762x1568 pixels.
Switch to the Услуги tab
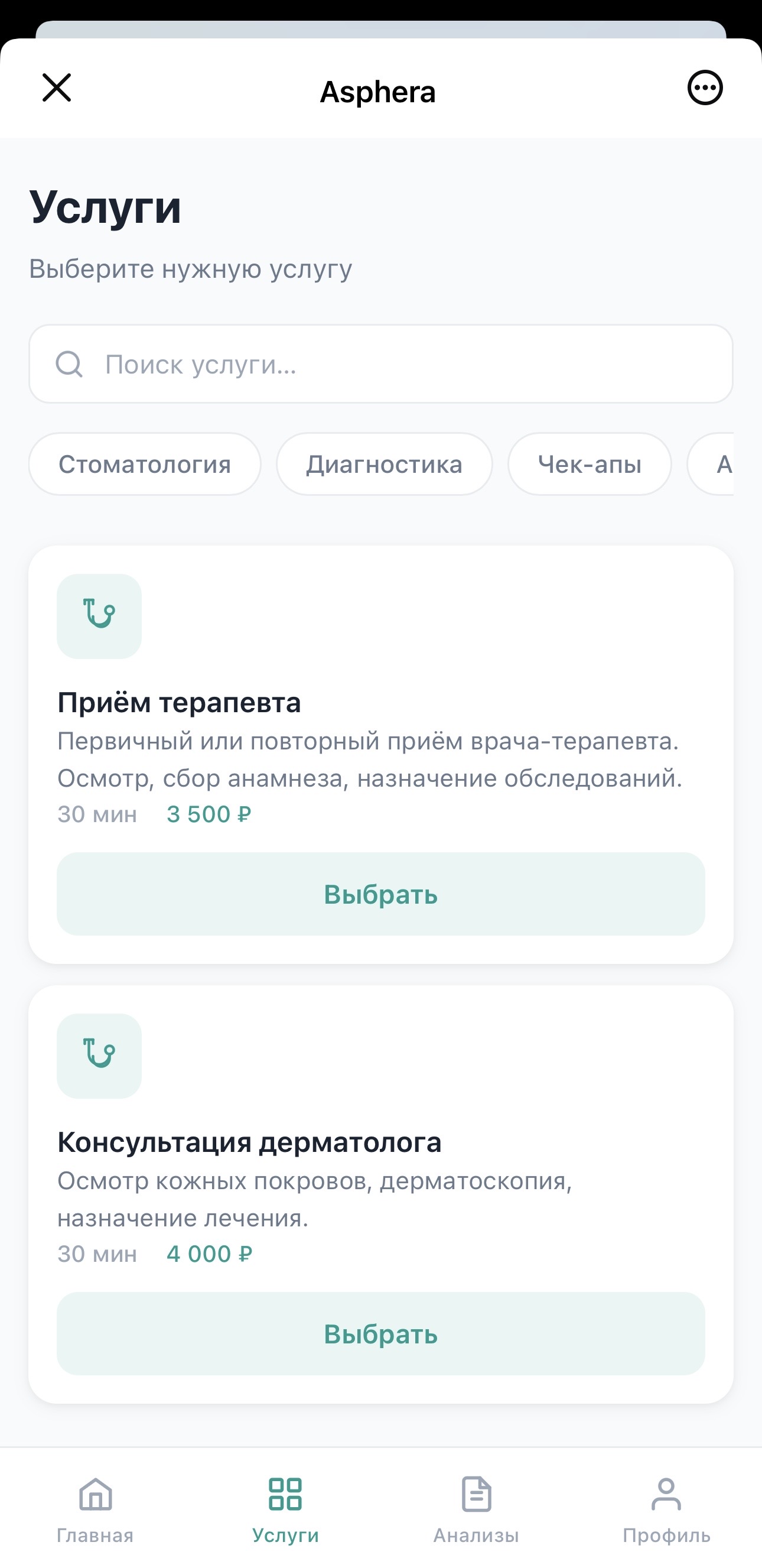click(x=285, y=1509)
